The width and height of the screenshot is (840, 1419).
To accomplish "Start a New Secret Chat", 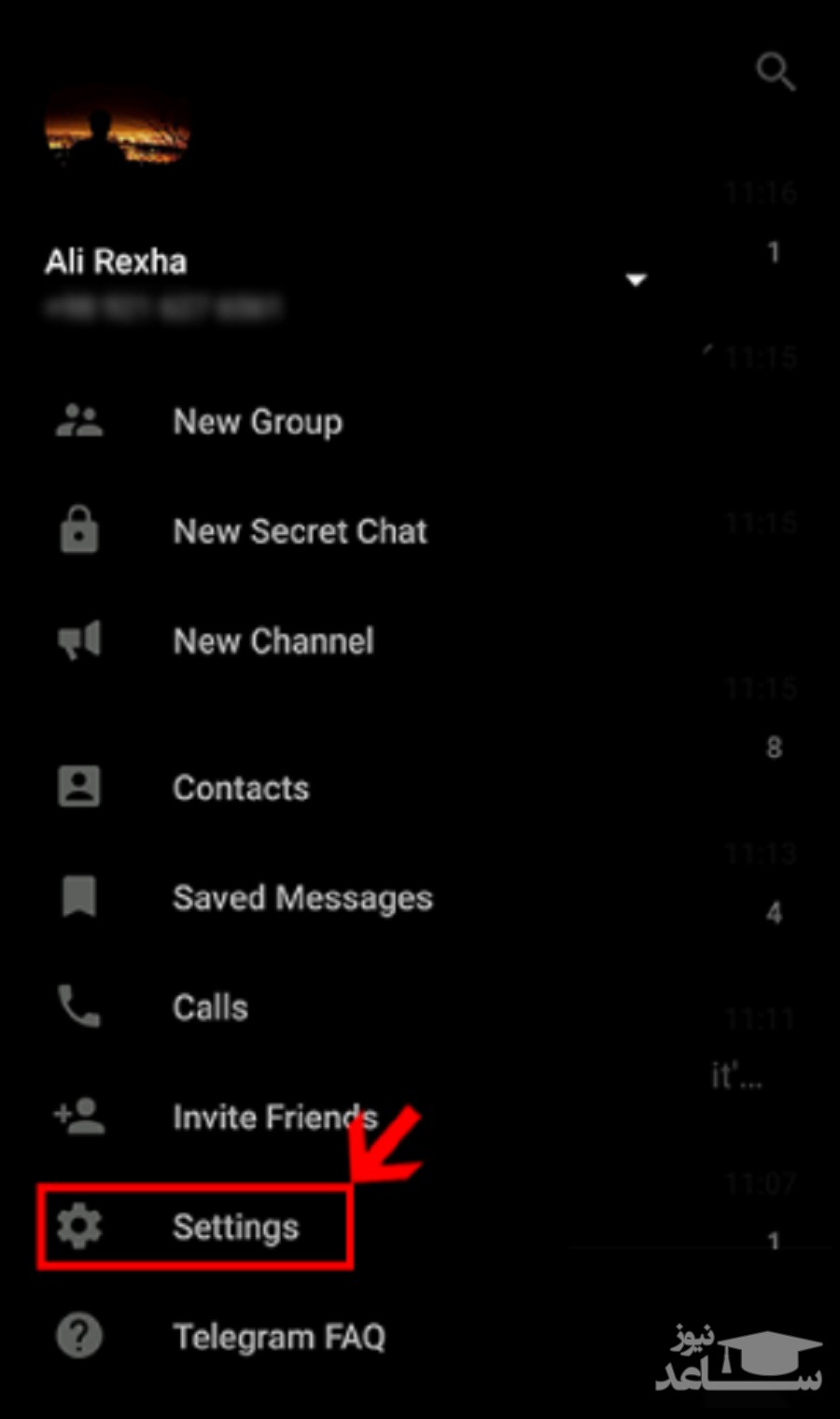I will (299, 531).
